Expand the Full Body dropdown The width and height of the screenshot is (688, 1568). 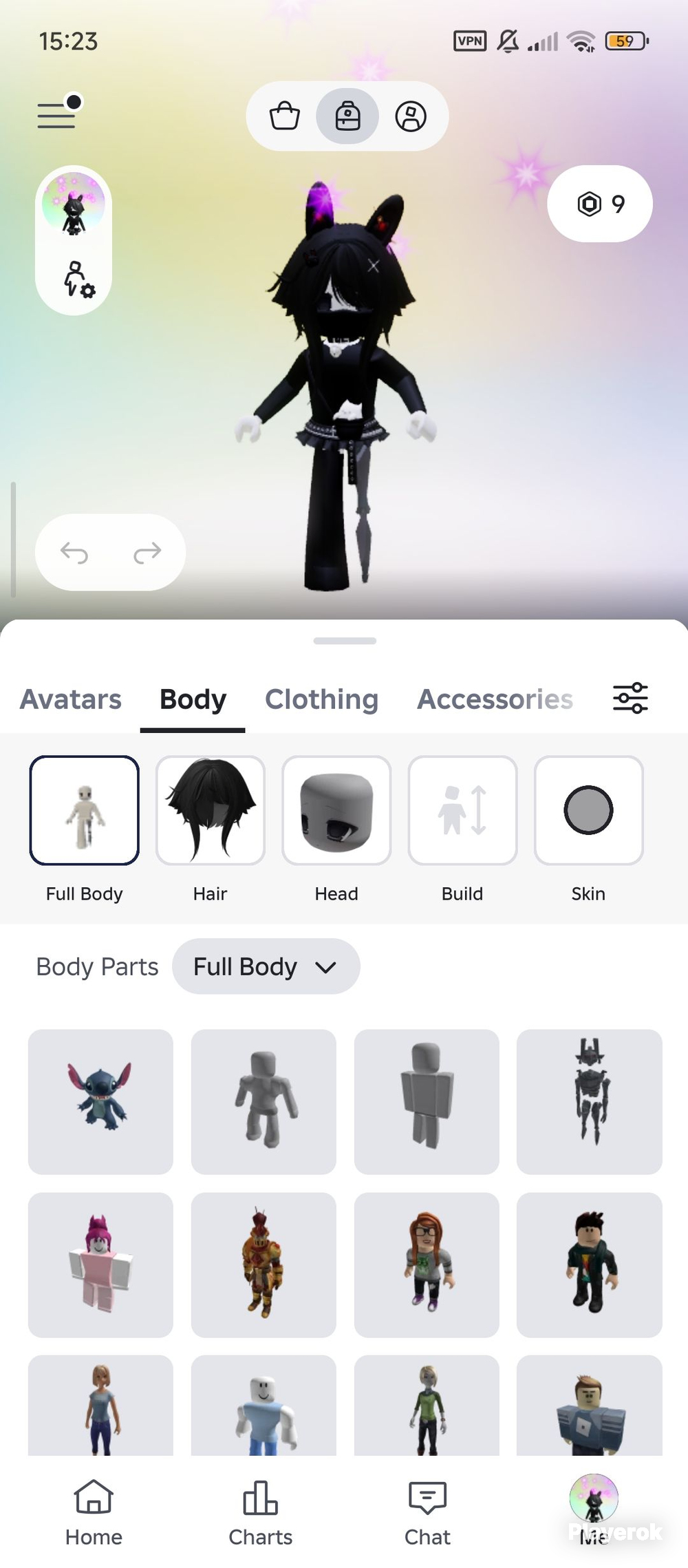point(266,966)
